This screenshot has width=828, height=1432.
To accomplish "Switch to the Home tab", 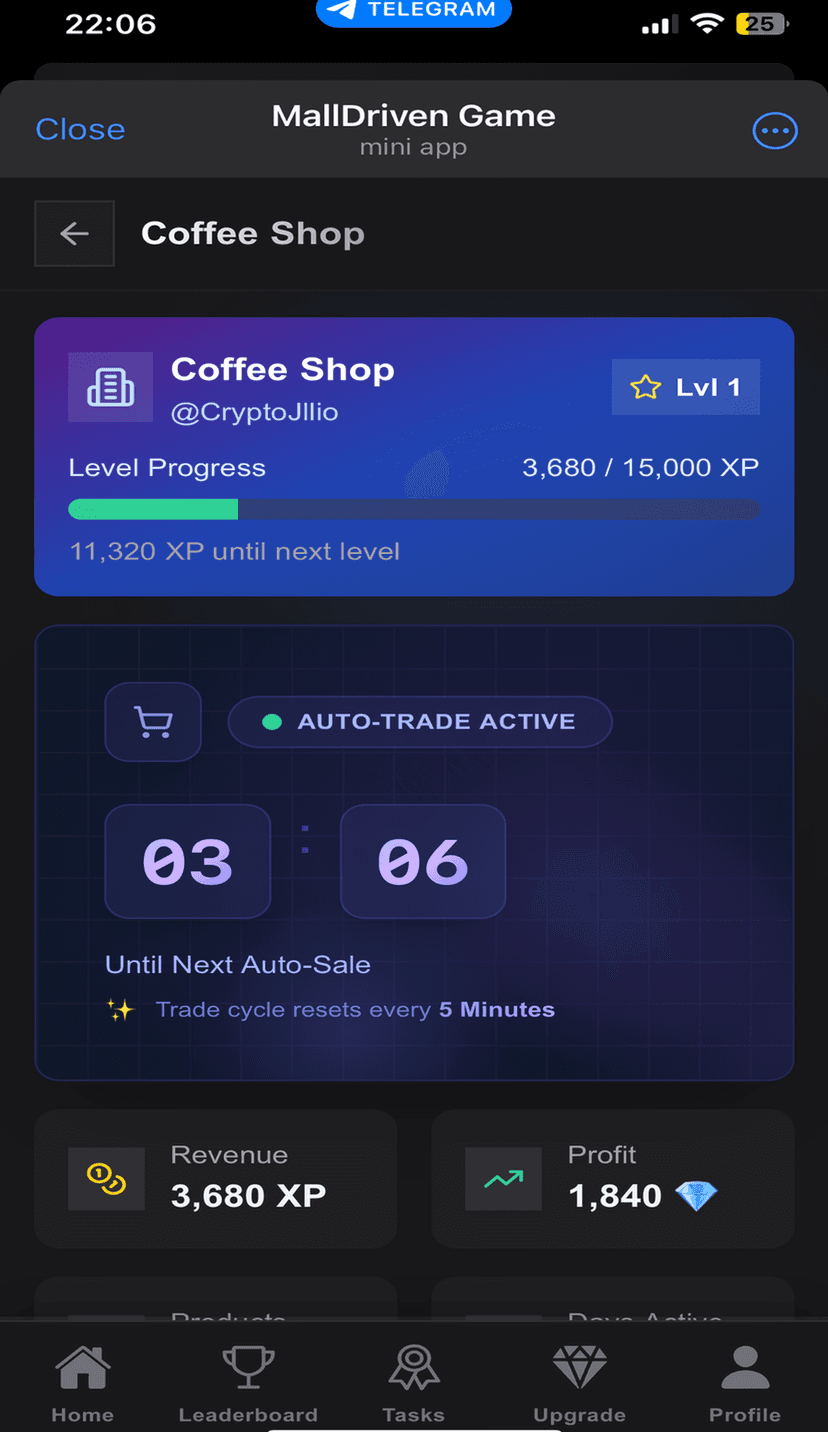I will click(x=82, y=1383).
